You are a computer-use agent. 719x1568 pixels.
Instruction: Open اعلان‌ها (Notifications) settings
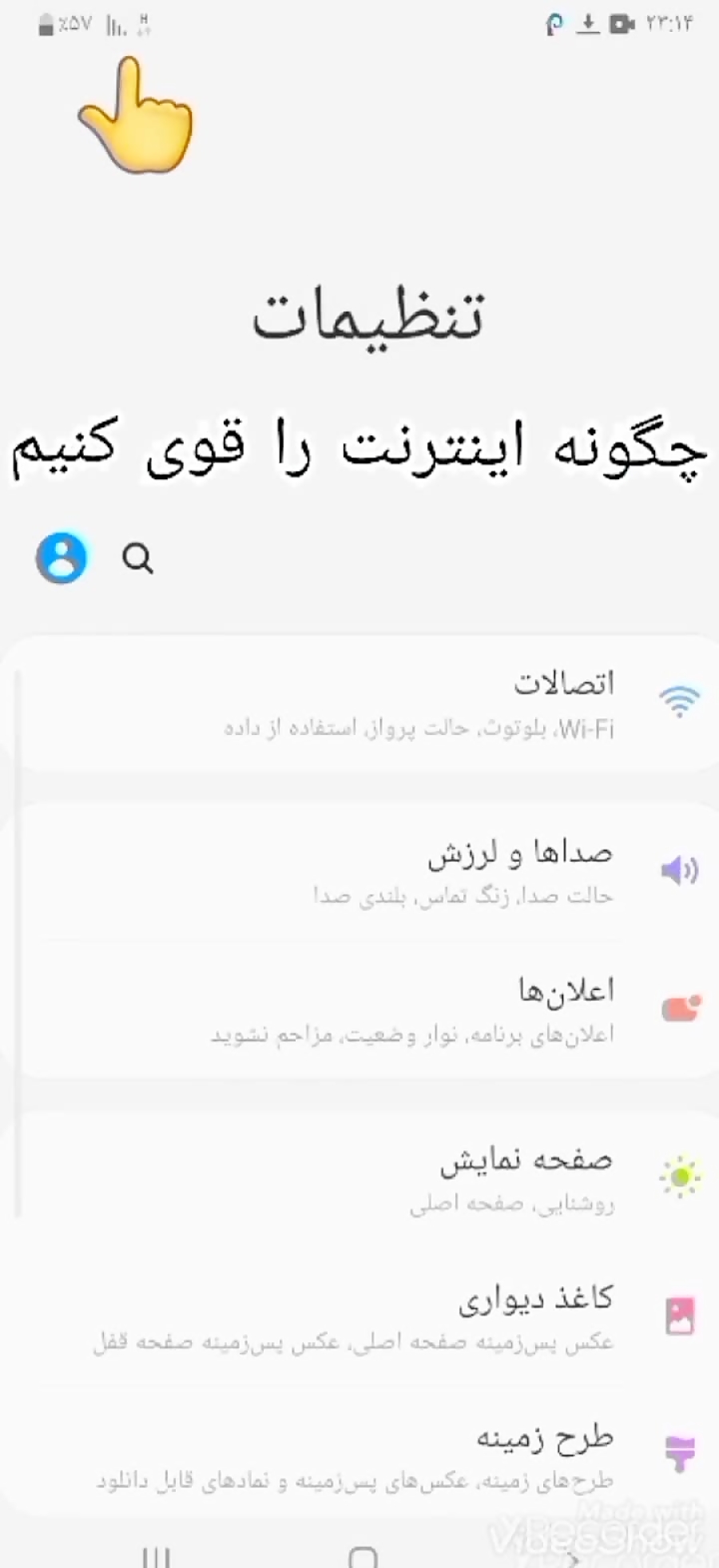click(x=359, y=1010)
